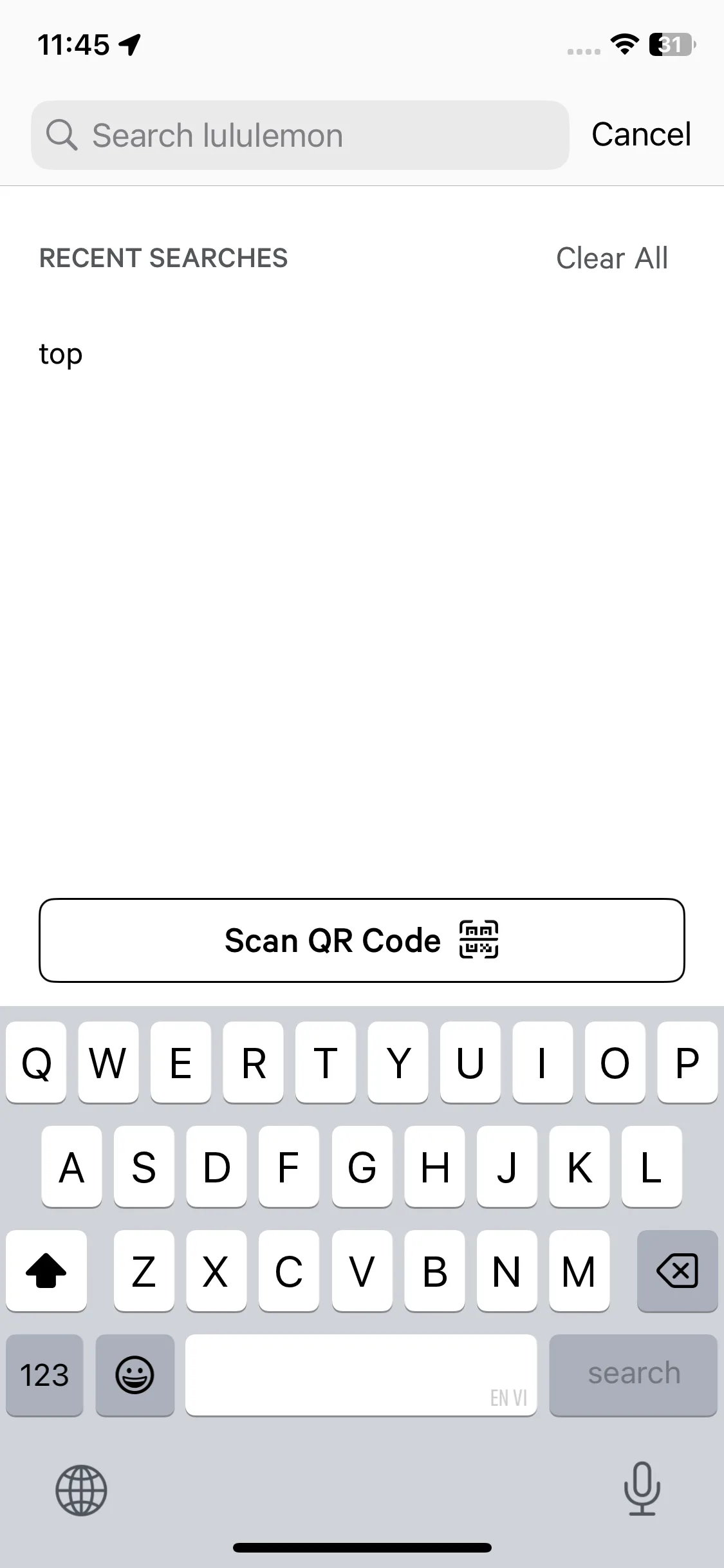Tap the emoji icon on the keyboard

pyautogui.click(x=135, y=1375)
